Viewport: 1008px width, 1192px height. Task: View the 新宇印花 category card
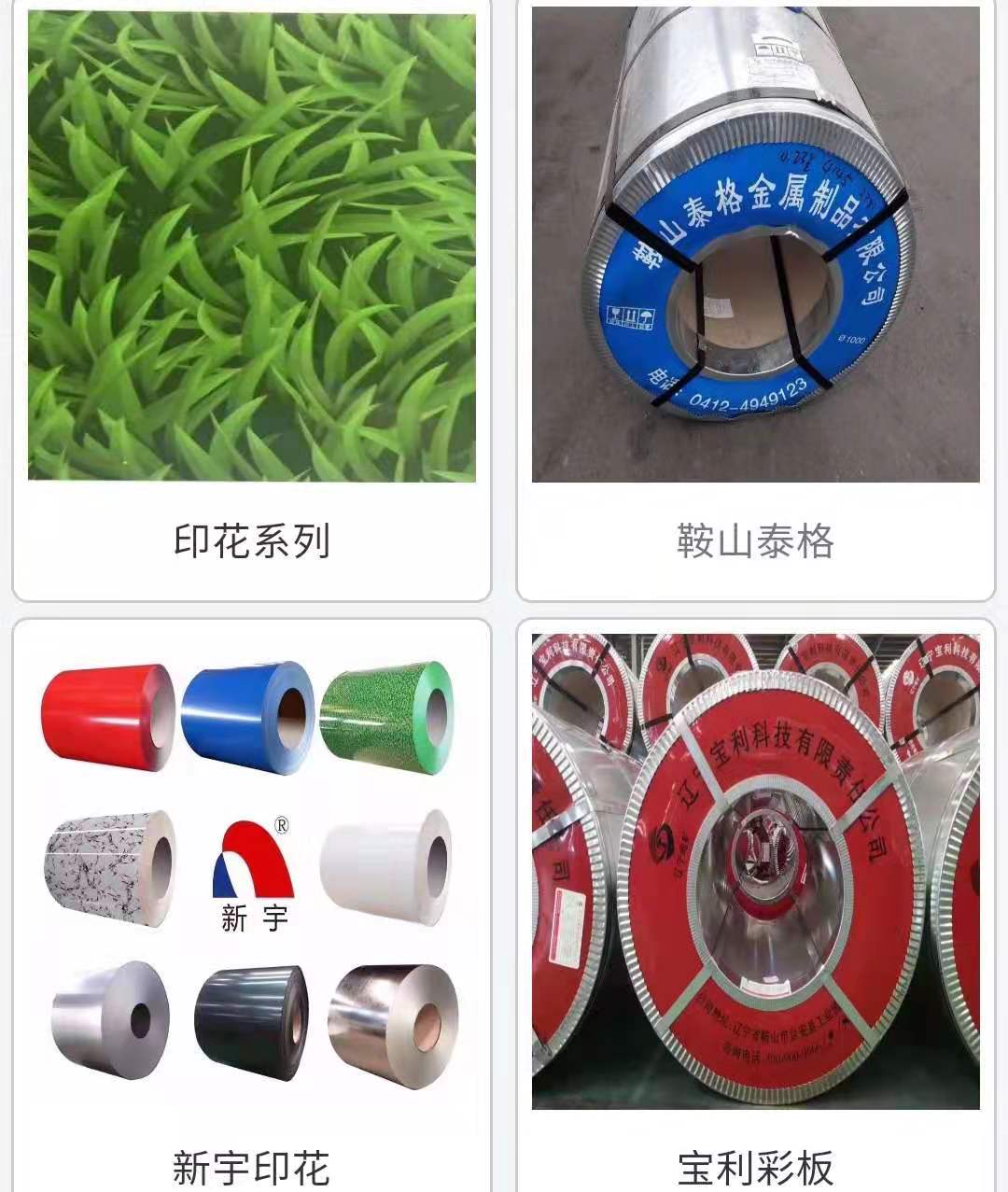point(251,896)
